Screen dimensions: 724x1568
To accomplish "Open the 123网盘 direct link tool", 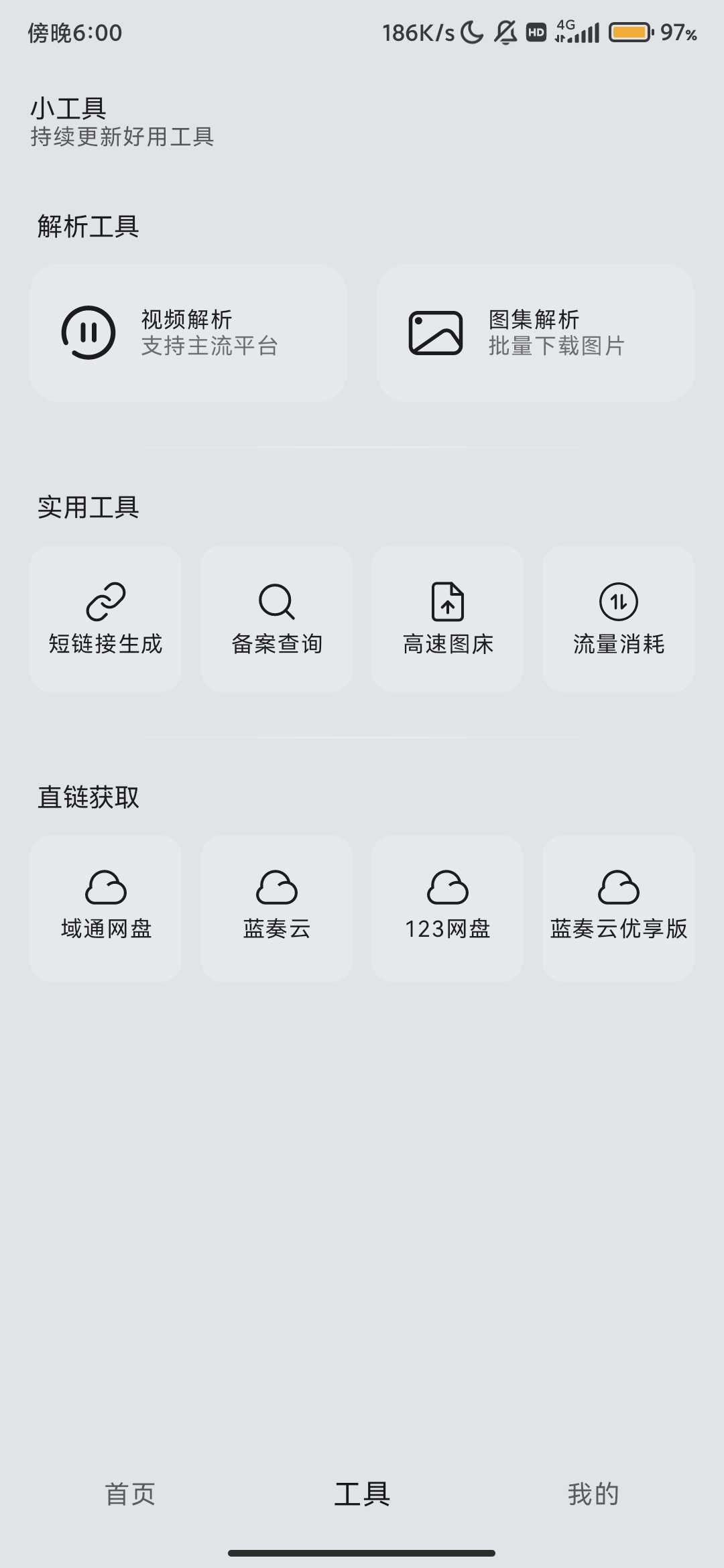I will tap(447, 906).
